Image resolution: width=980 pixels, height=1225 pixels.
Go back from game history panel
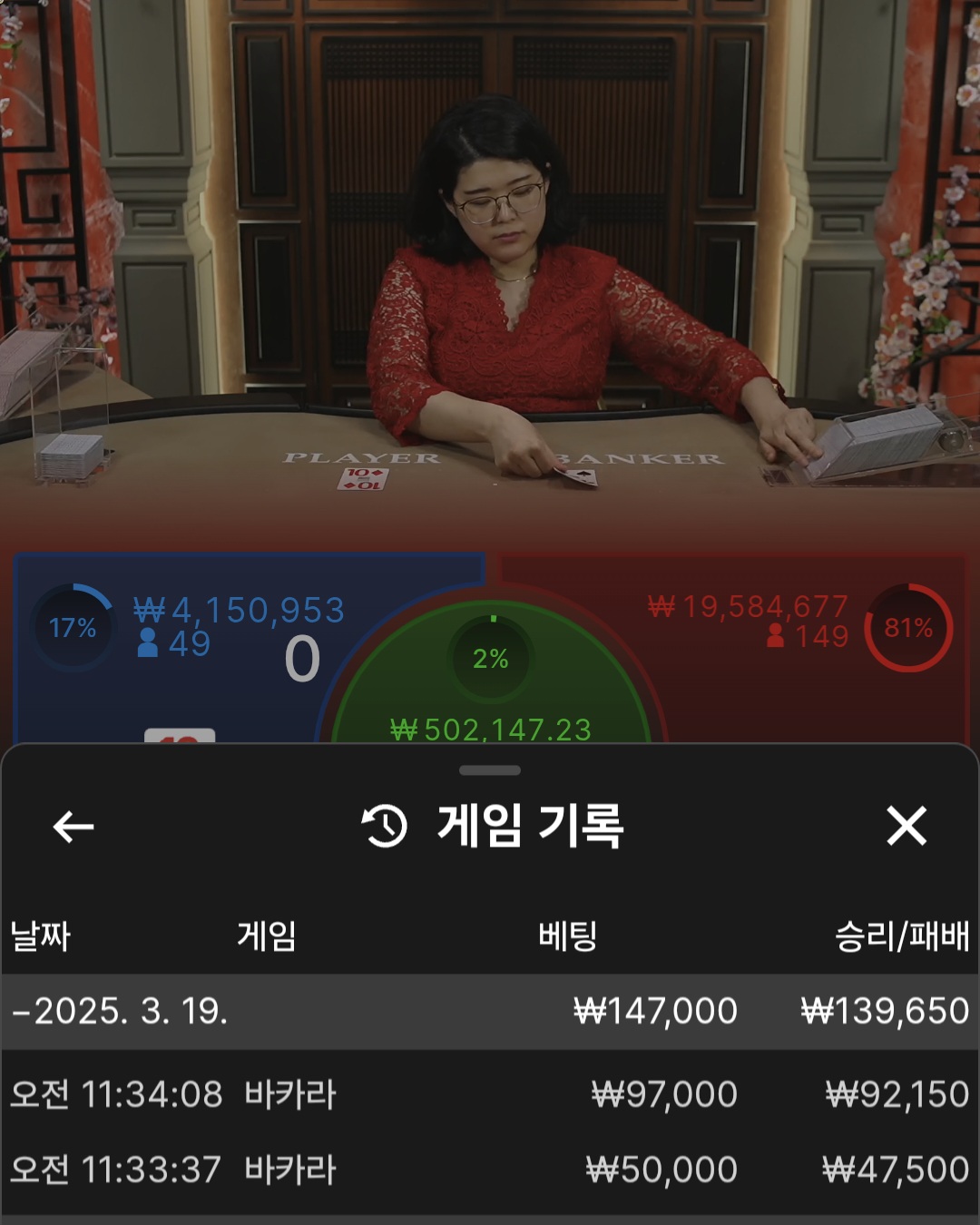point(73,827)
